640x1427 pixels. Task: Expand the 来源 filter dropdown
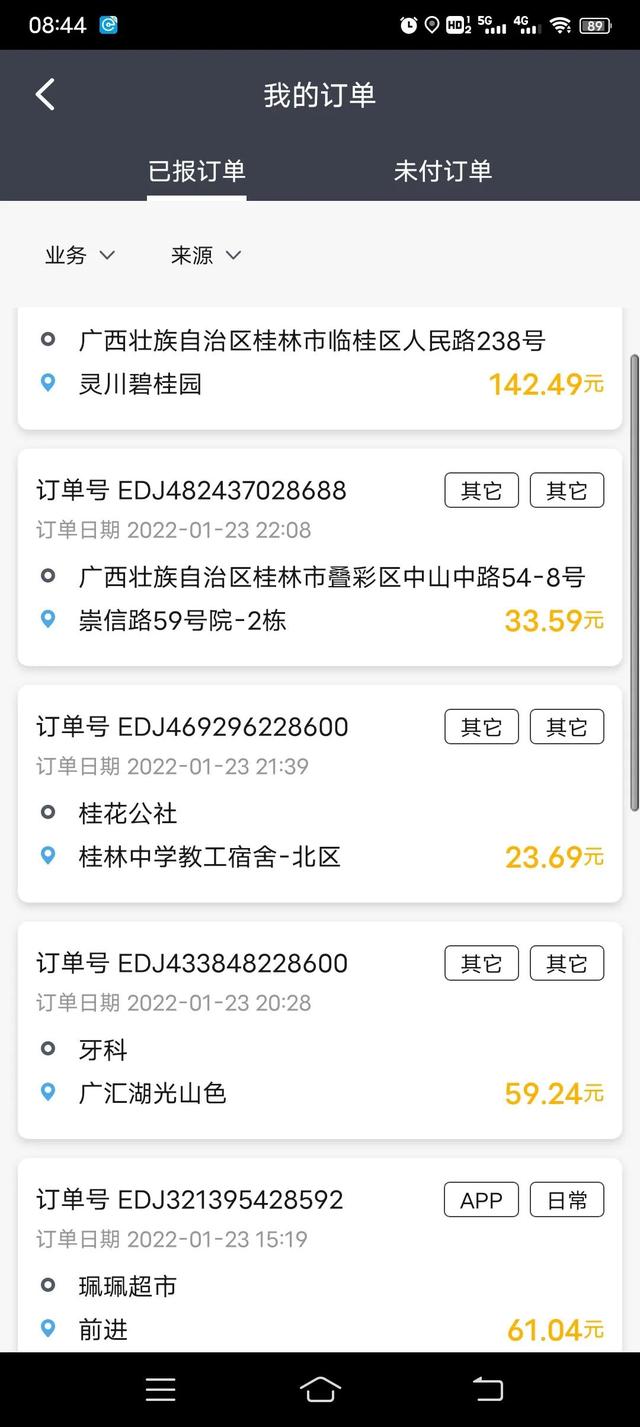206,255
